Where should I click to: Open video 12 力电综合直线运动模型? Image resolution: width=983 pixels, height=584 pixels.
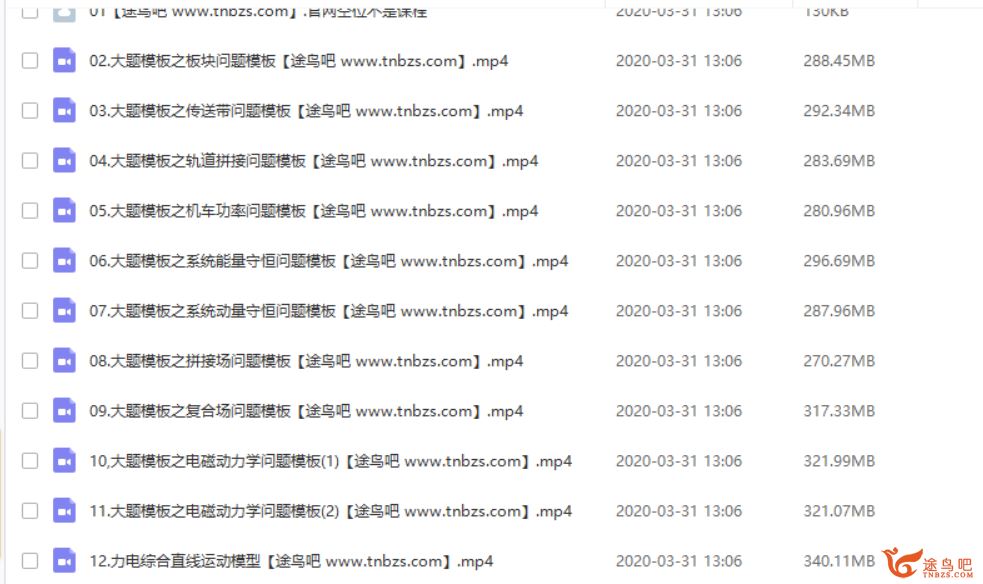click(291, 561)
